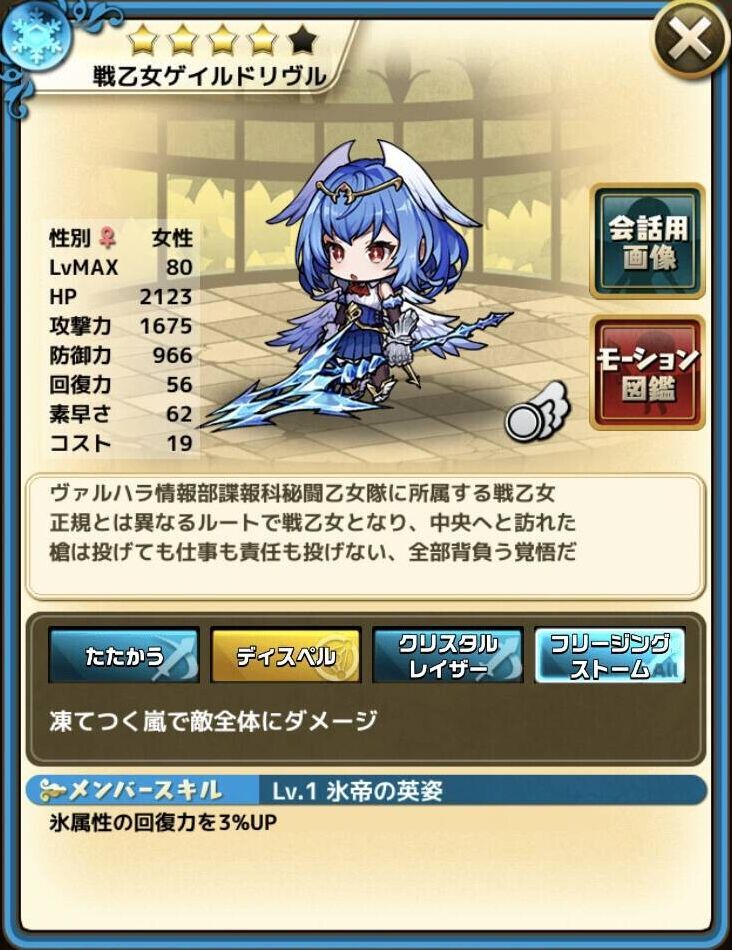Image resolution: width=732 pixels, height=950 pixels.
Task: Select the たたかう skill
Action: click(x=124, y=656)
